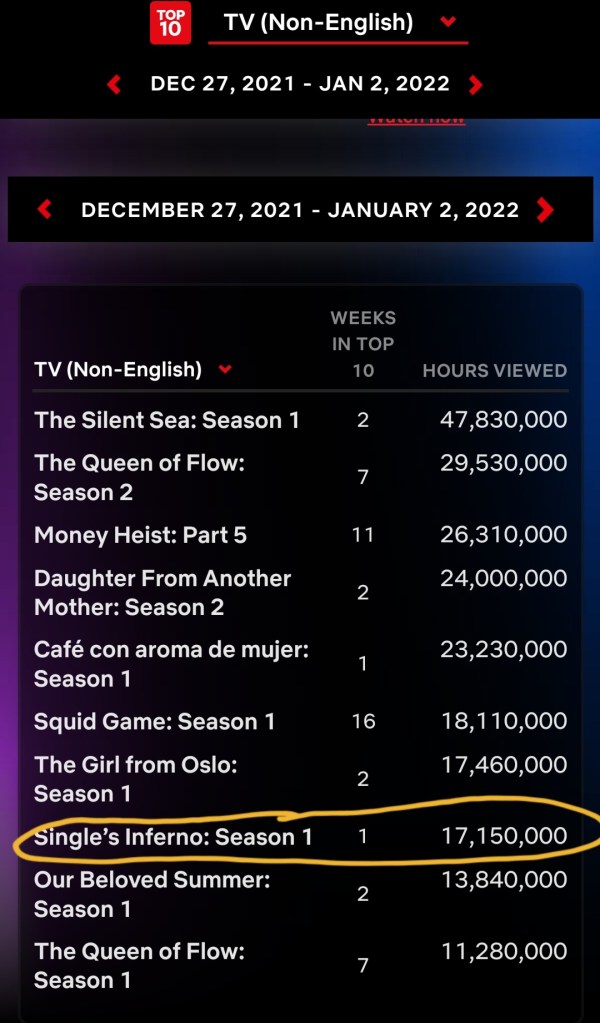
Task: Tap the left arrow before DECEMBER 27, 2021
Action: click(44, 210)
